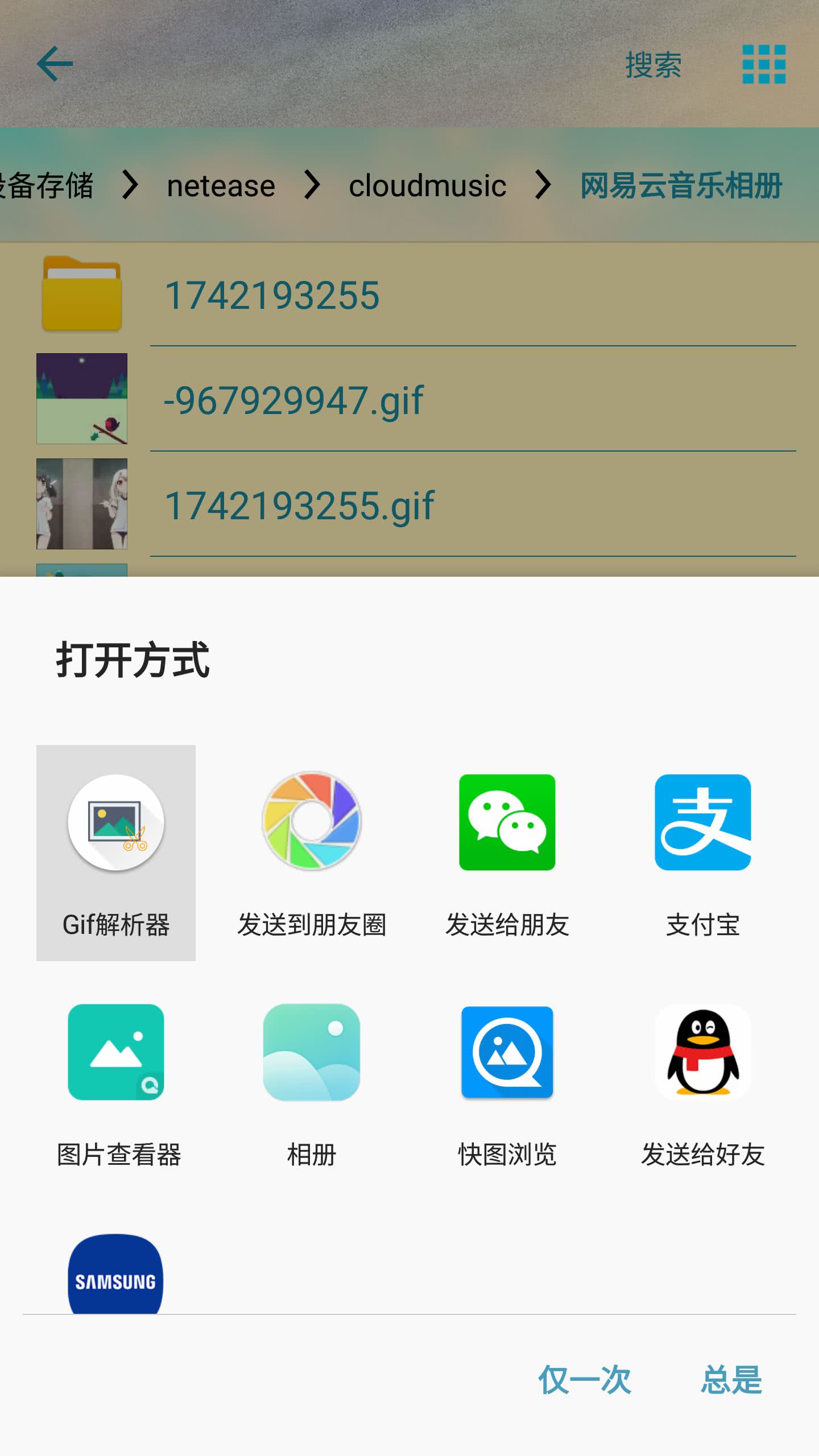
Task: Open the folder 1742193255
Action: [x=409, y=295]
